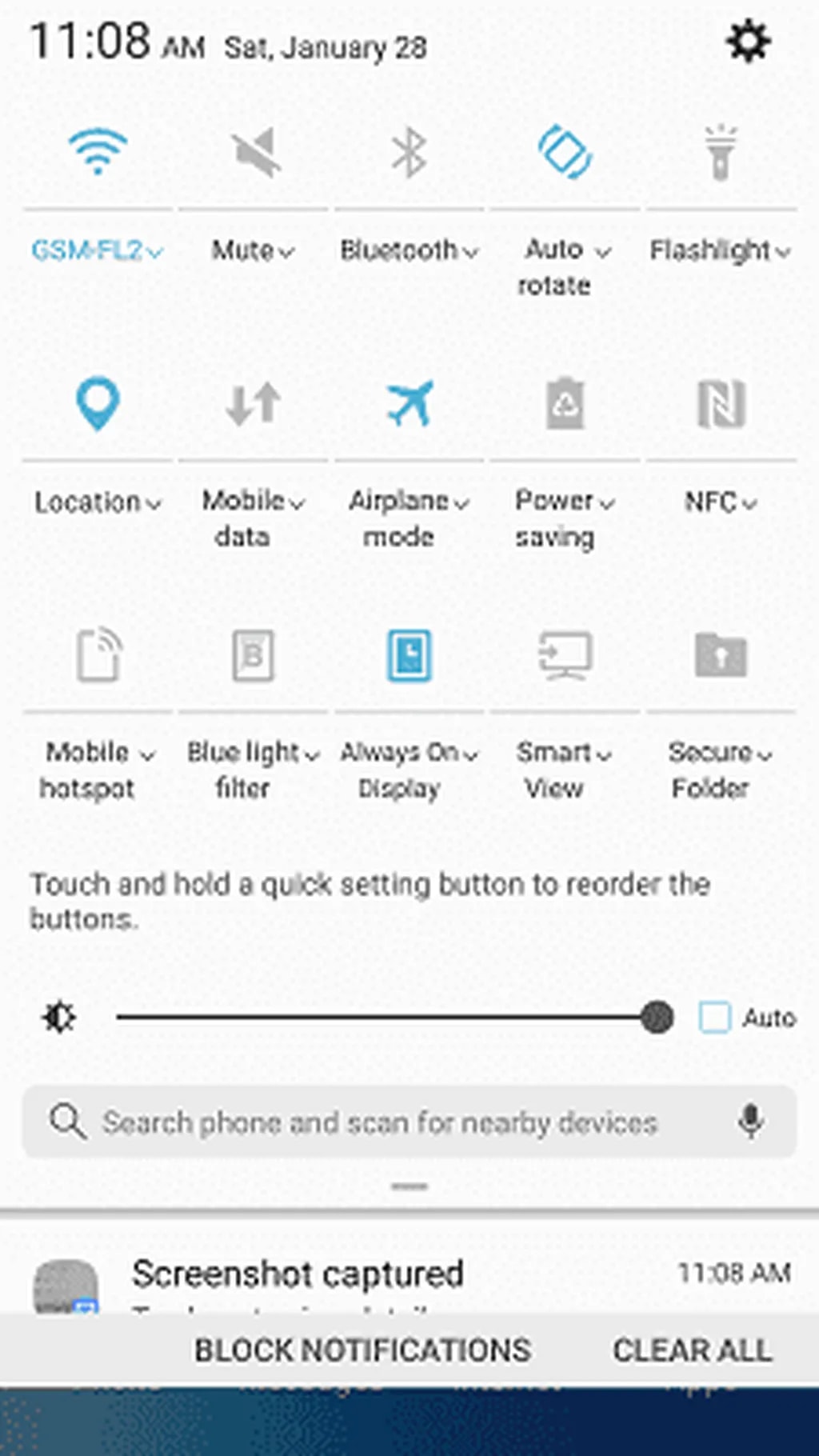Image resolution: width=819 pixels, height=1456 pixels.
Task: Enable Bluetooth from quick settings
Action: pyautogui.click(x=409, y=151)
